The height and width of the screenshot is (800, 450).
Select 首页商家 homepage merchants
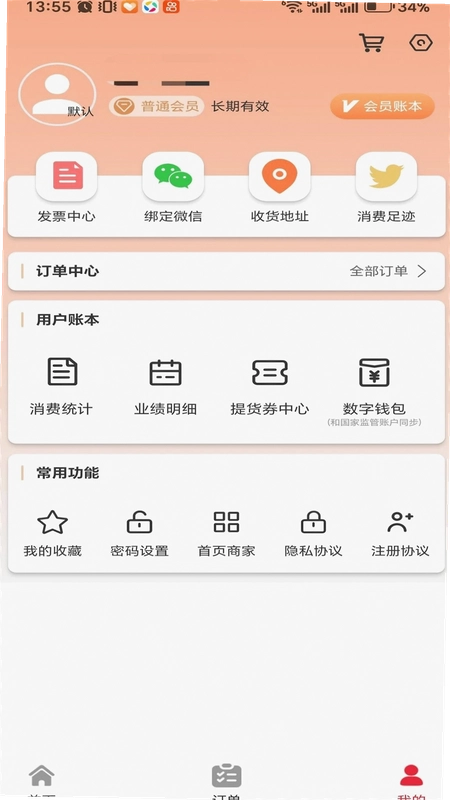click(227, 534)
